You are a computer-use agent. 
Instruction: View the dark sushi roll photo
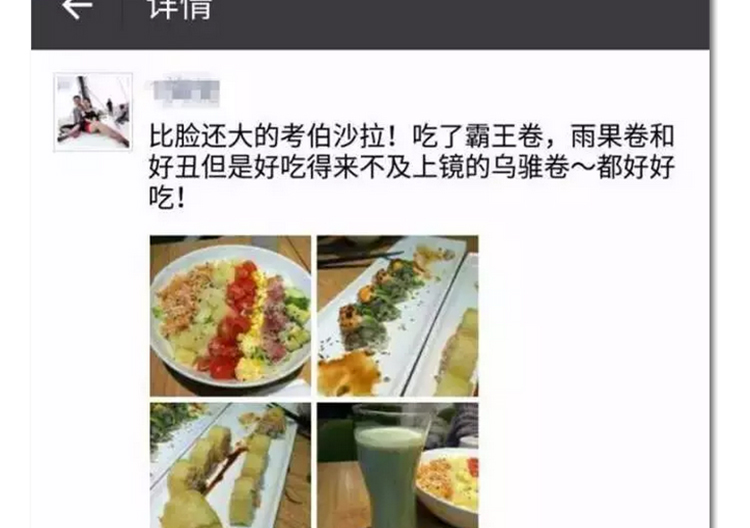tap(397, 316)
